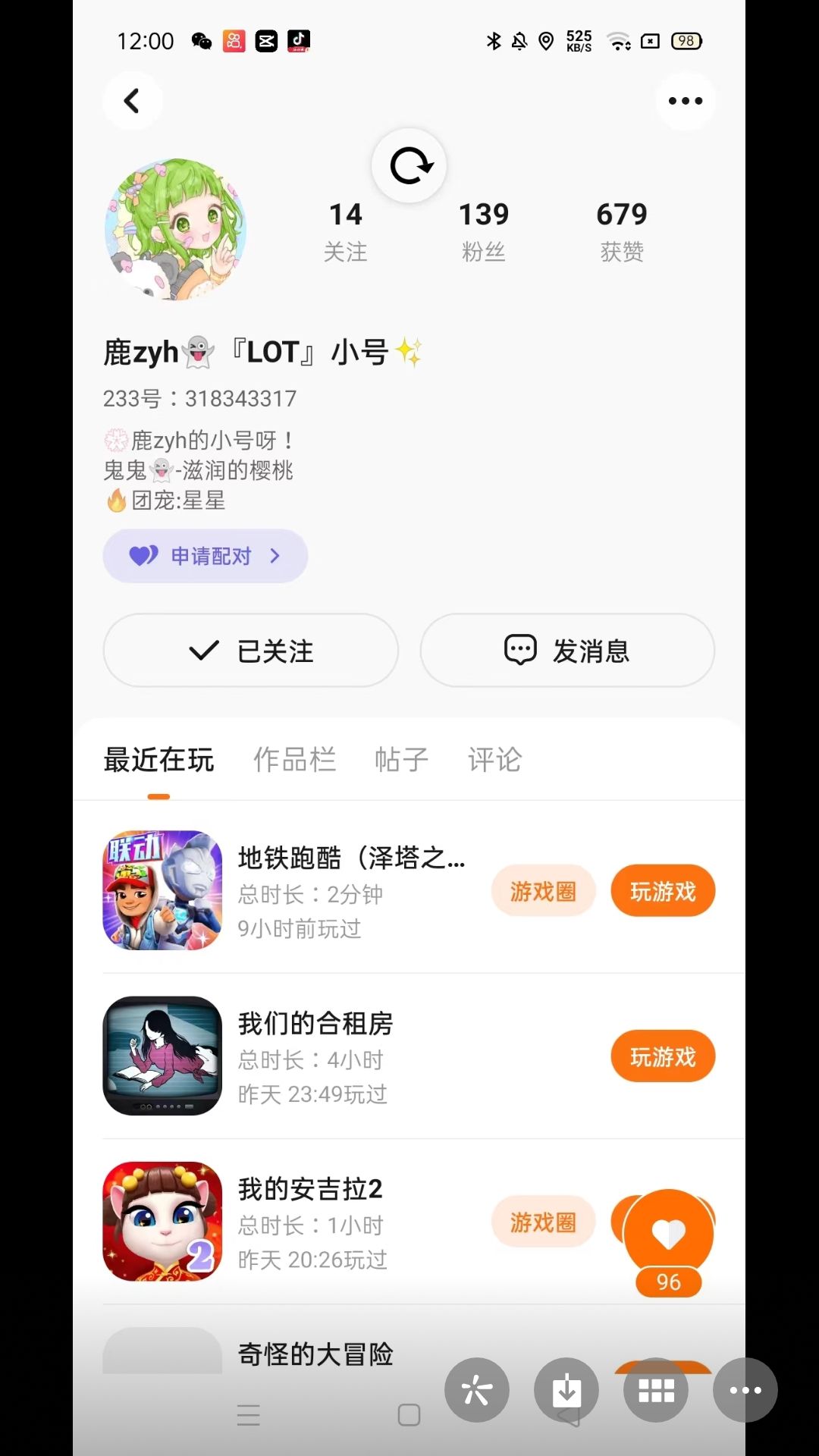
Task: Open the profile avatar picture
Action: (x=176, y=229)
